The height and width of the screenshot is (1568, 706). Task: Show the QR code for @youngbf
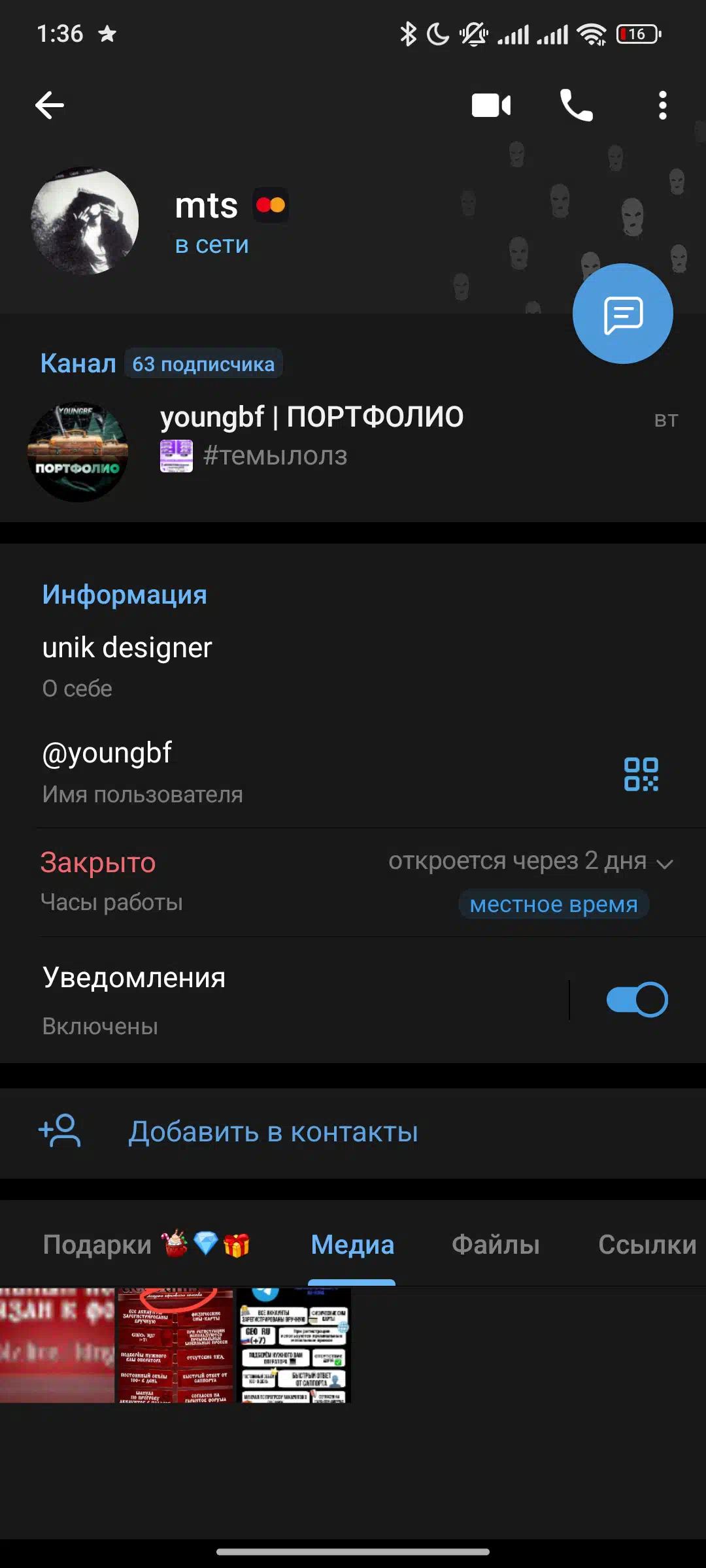641,774
